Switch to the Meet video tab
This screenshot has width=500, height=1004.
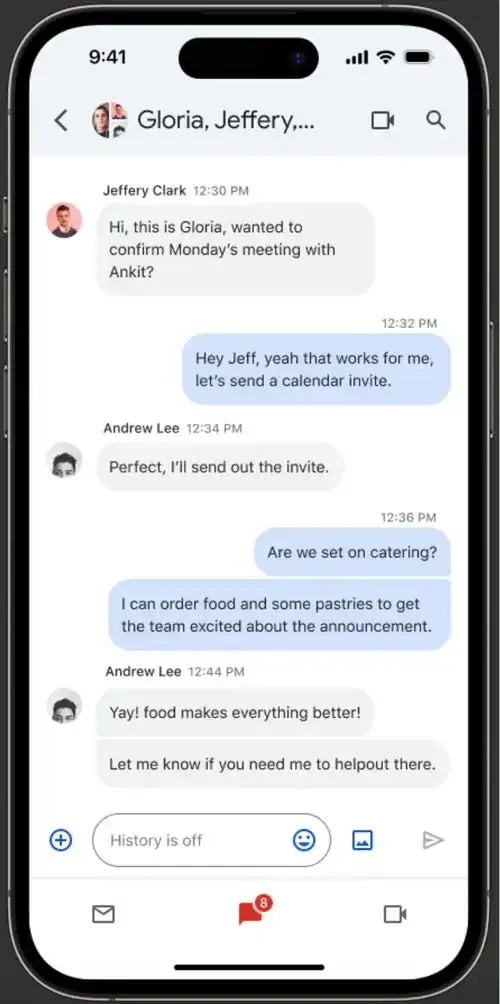point(395,914)
